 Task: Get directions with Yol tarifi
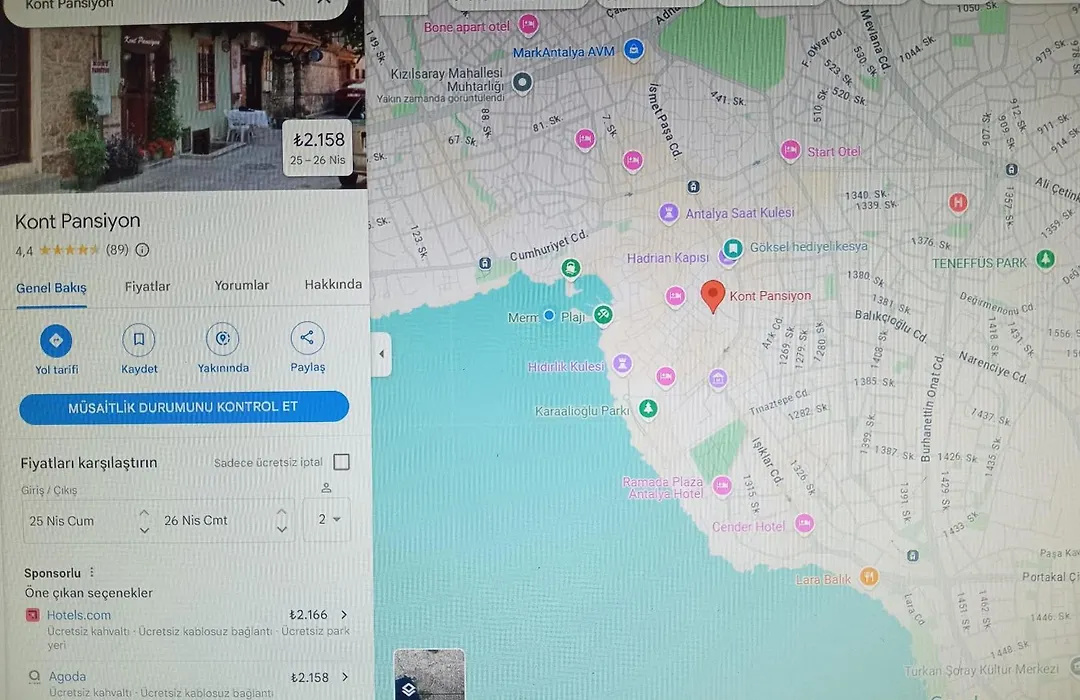tap(56, 341)
